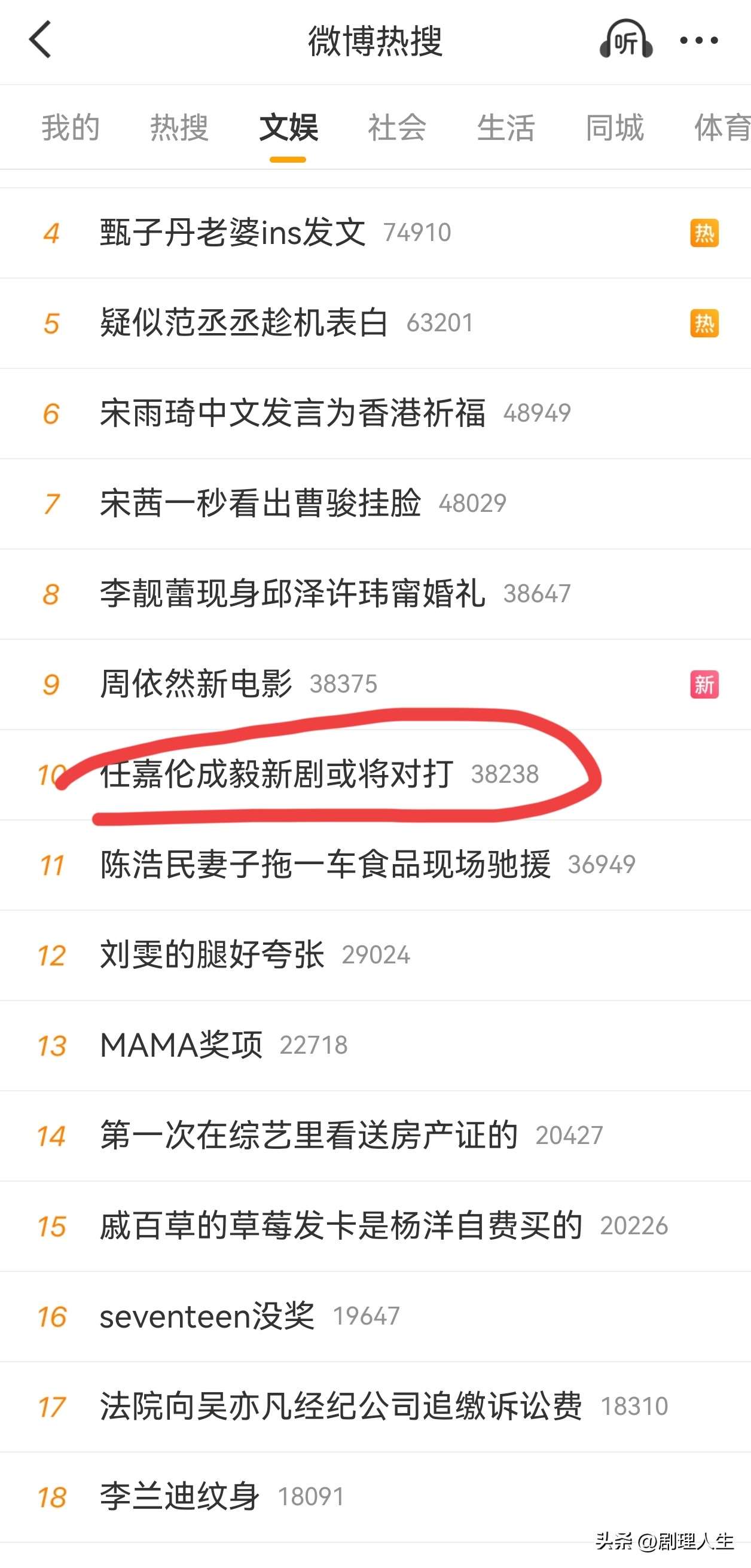The width and height of the screenshot is (751, 1568).
Task: Tap the topic 宋茜一秒看出曹骏挂脸
Action: (x=261, y=504)
